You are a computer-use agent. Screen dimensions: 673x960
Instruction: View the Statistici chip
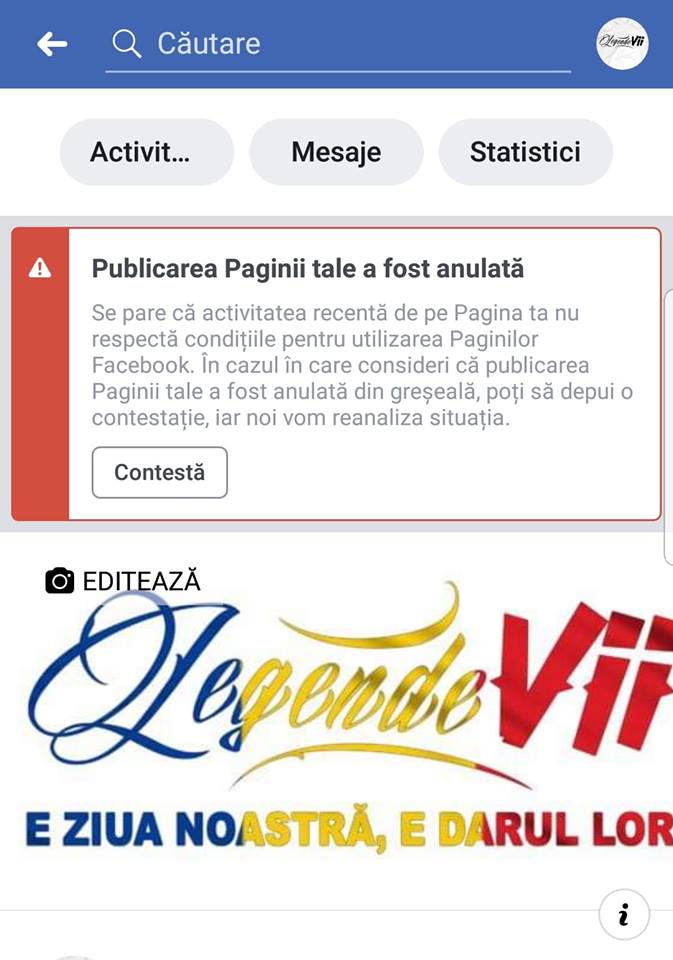[x=525, y=152]
